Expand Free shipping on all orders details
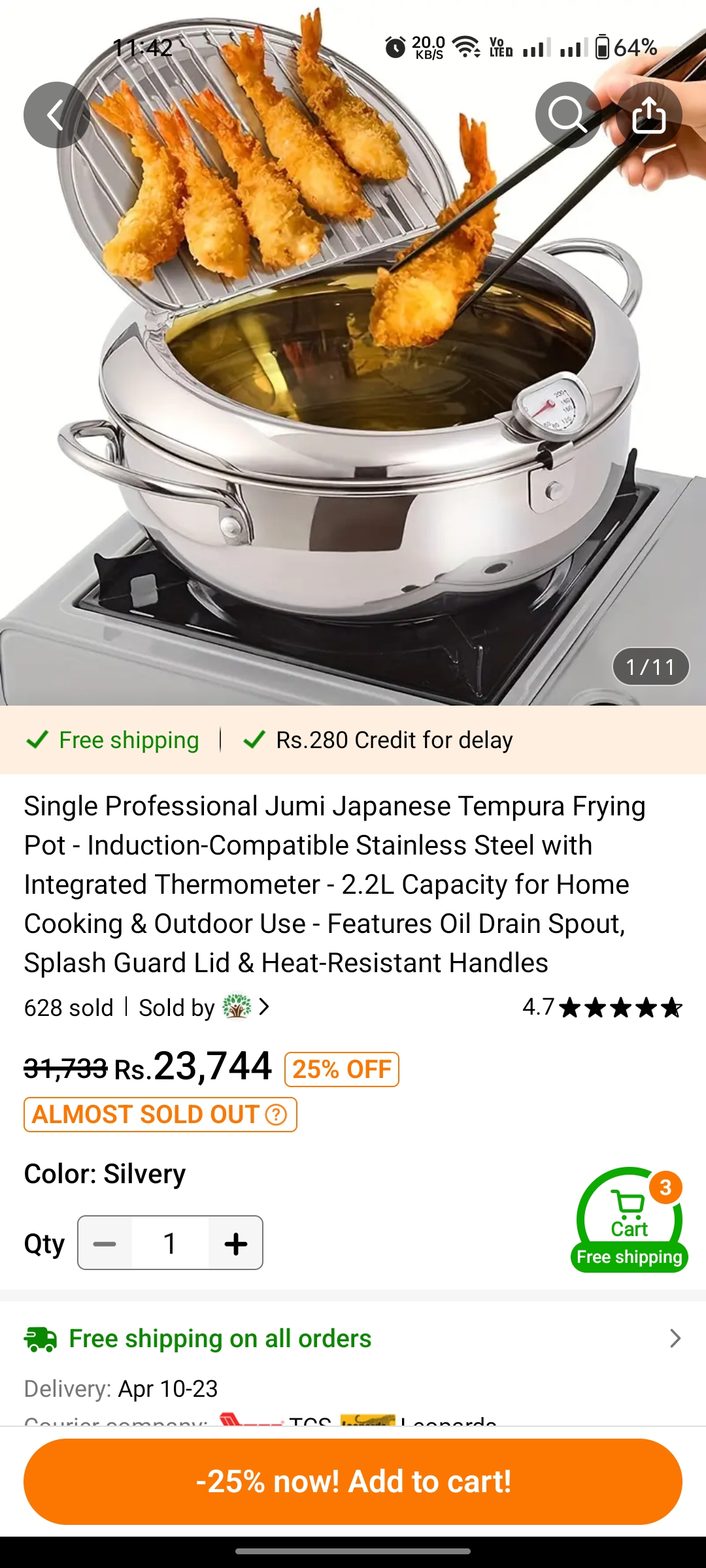Viewport: 706px width, 1568px height. tap(353, 1339)
